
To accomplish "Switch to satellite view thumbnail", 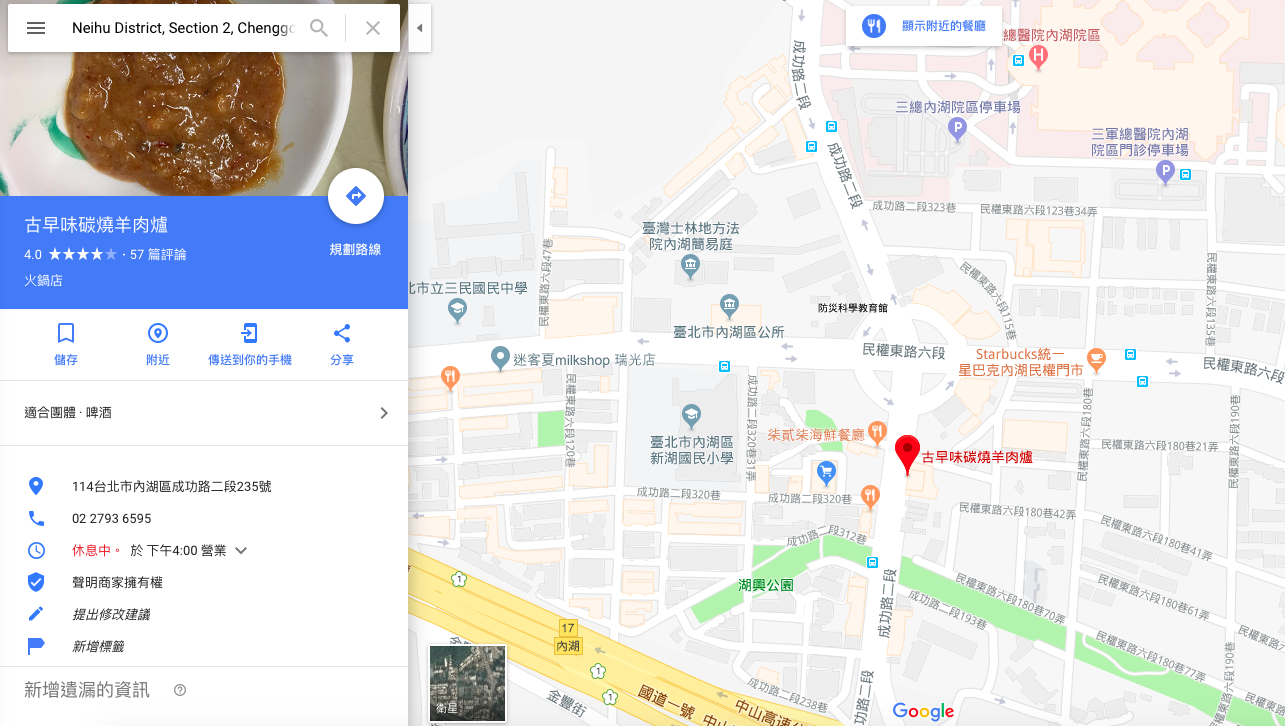I will tap(467, 683).
